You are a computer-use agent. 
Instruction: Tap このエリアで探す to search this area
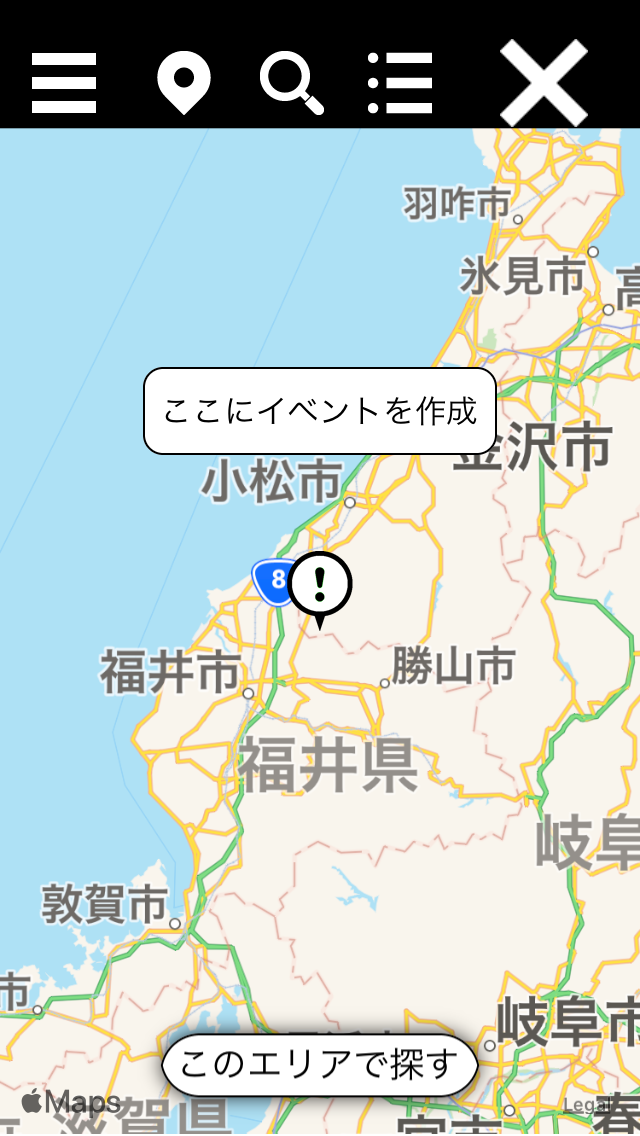pyautogui.click(x=320, y=1064)
